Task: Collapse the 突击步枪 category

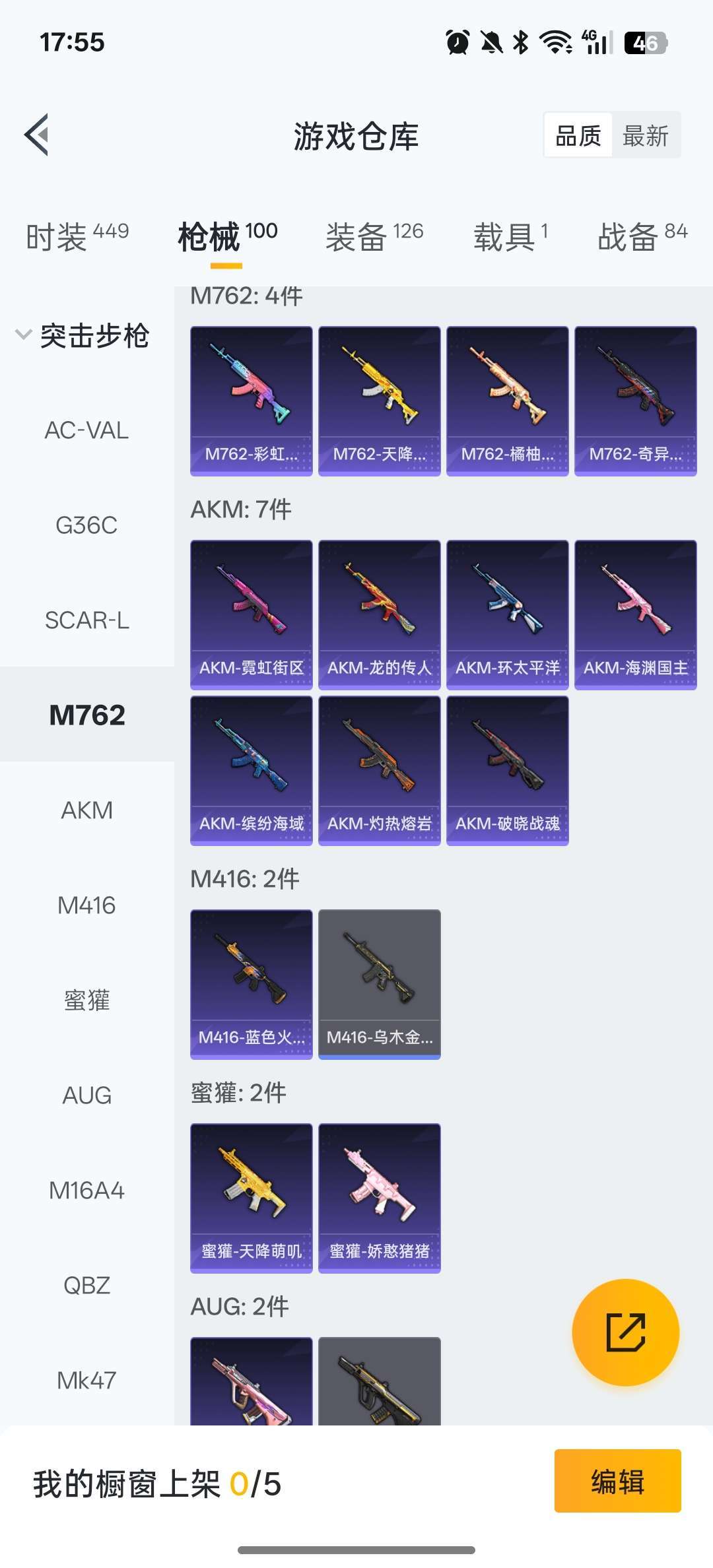Action: [x=83, y=335]
